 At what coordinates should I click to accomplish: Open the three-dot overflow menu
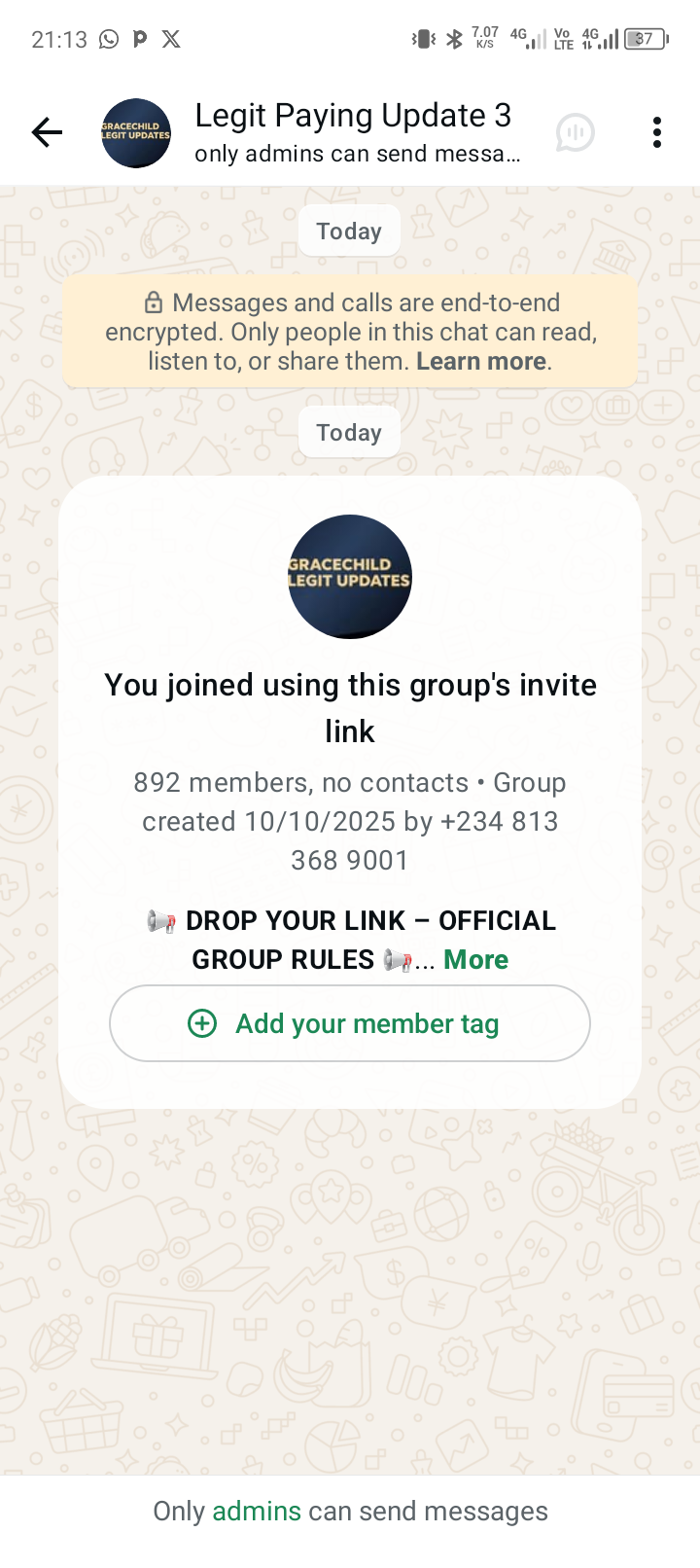tap(657, 132)
